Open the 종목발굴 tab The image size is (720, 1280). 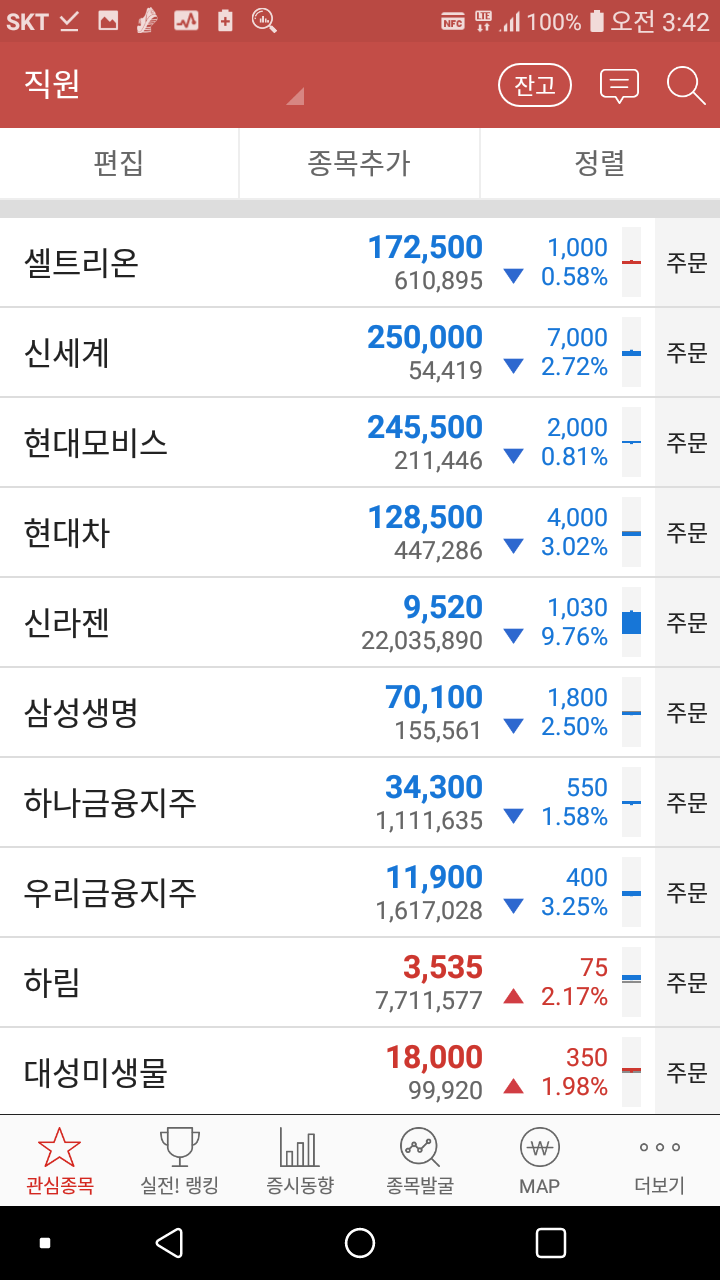tap(420, 1161)
